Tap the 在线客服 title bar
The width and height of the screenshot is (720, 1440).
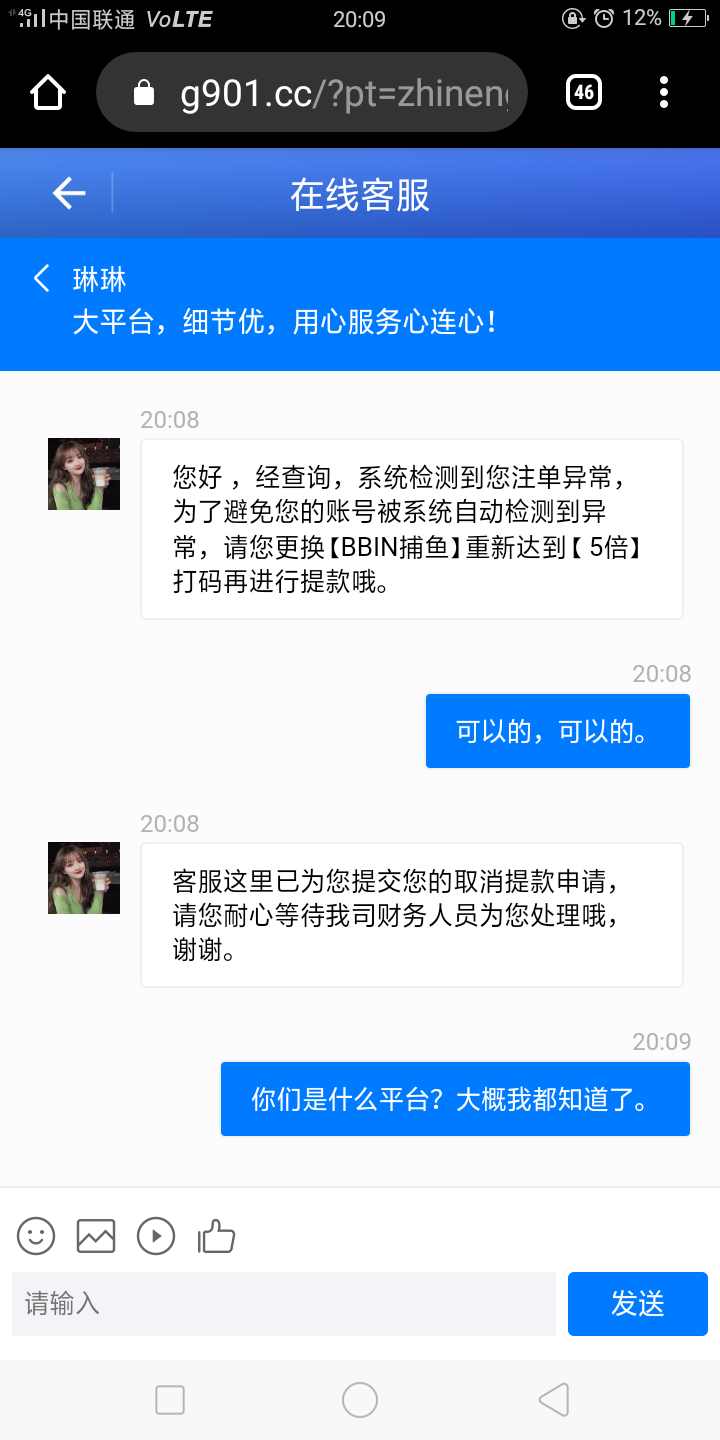pyautogui.click(x=360, y=192)
